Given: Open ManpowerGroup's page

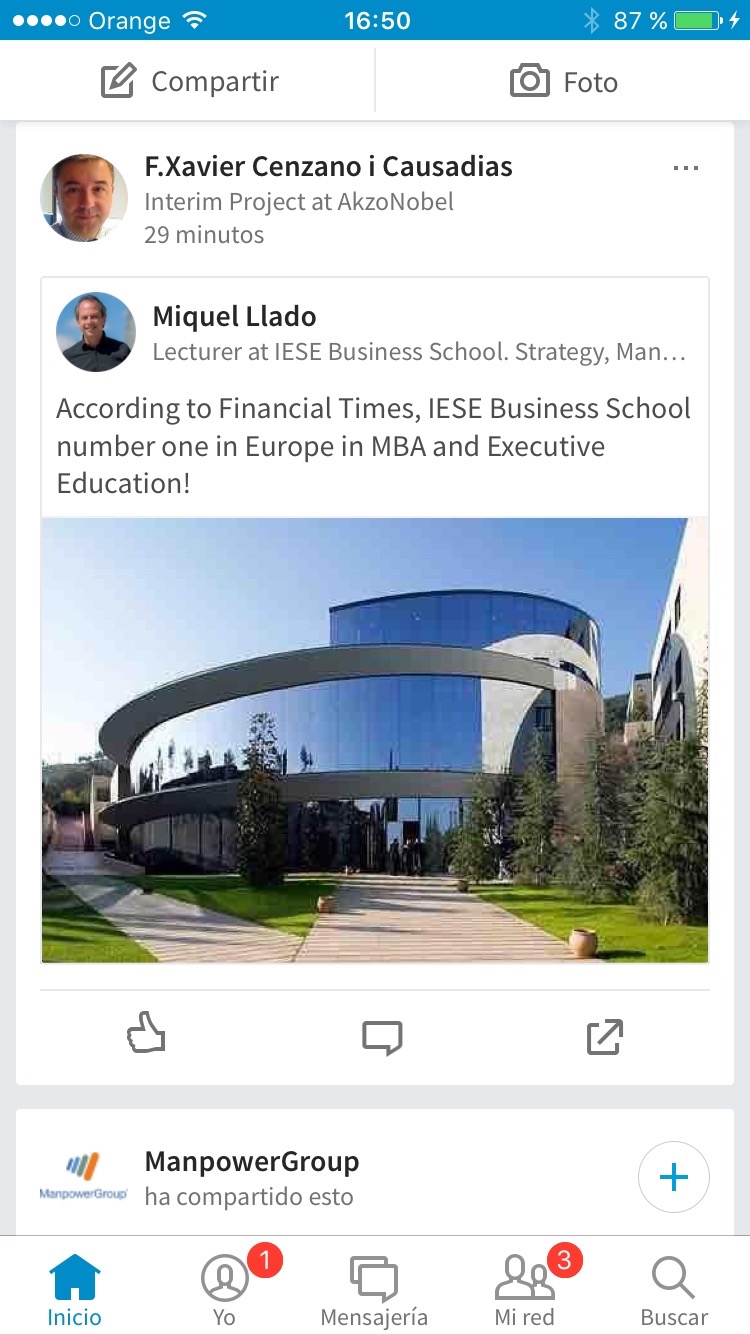Looking at the screenshot, I should (x=251, y=1162).
